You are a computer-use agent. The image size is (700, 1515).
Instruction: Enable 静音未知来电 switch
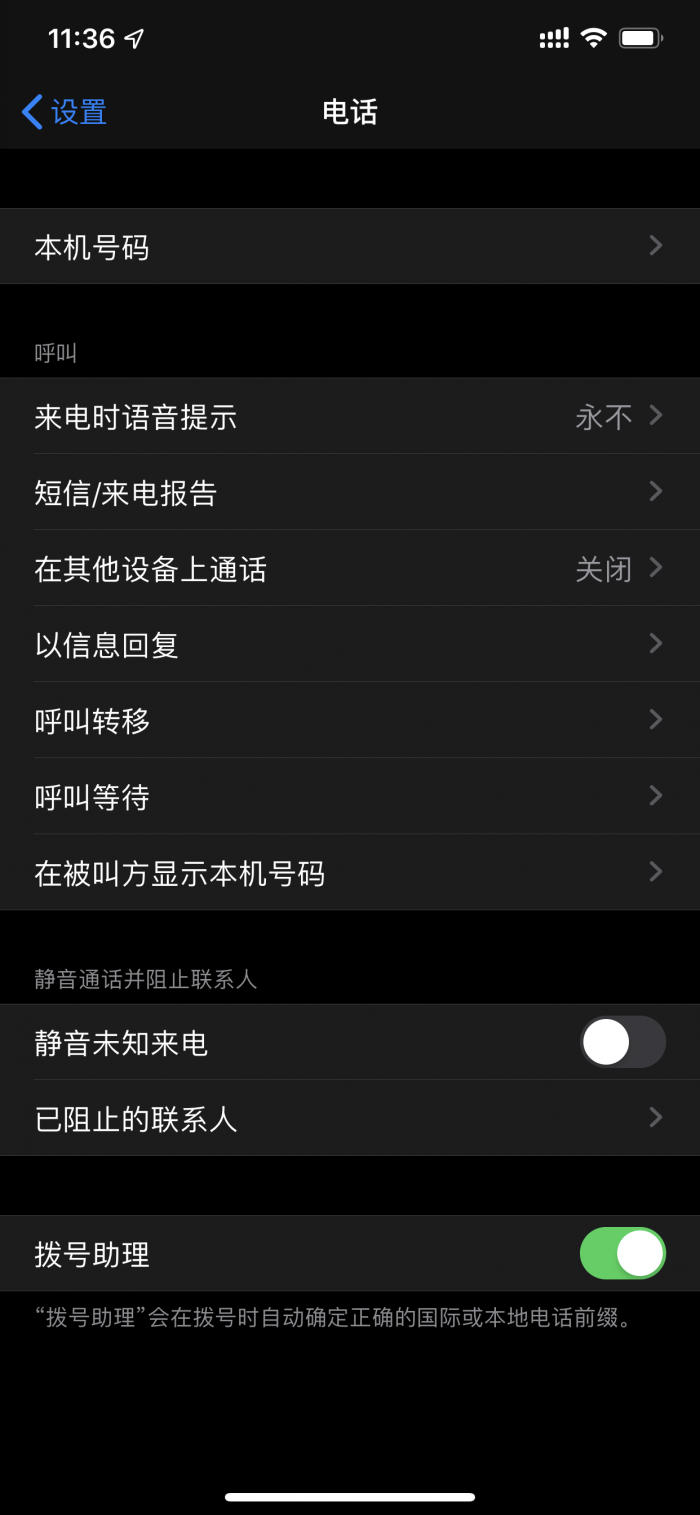[622, 1042]
